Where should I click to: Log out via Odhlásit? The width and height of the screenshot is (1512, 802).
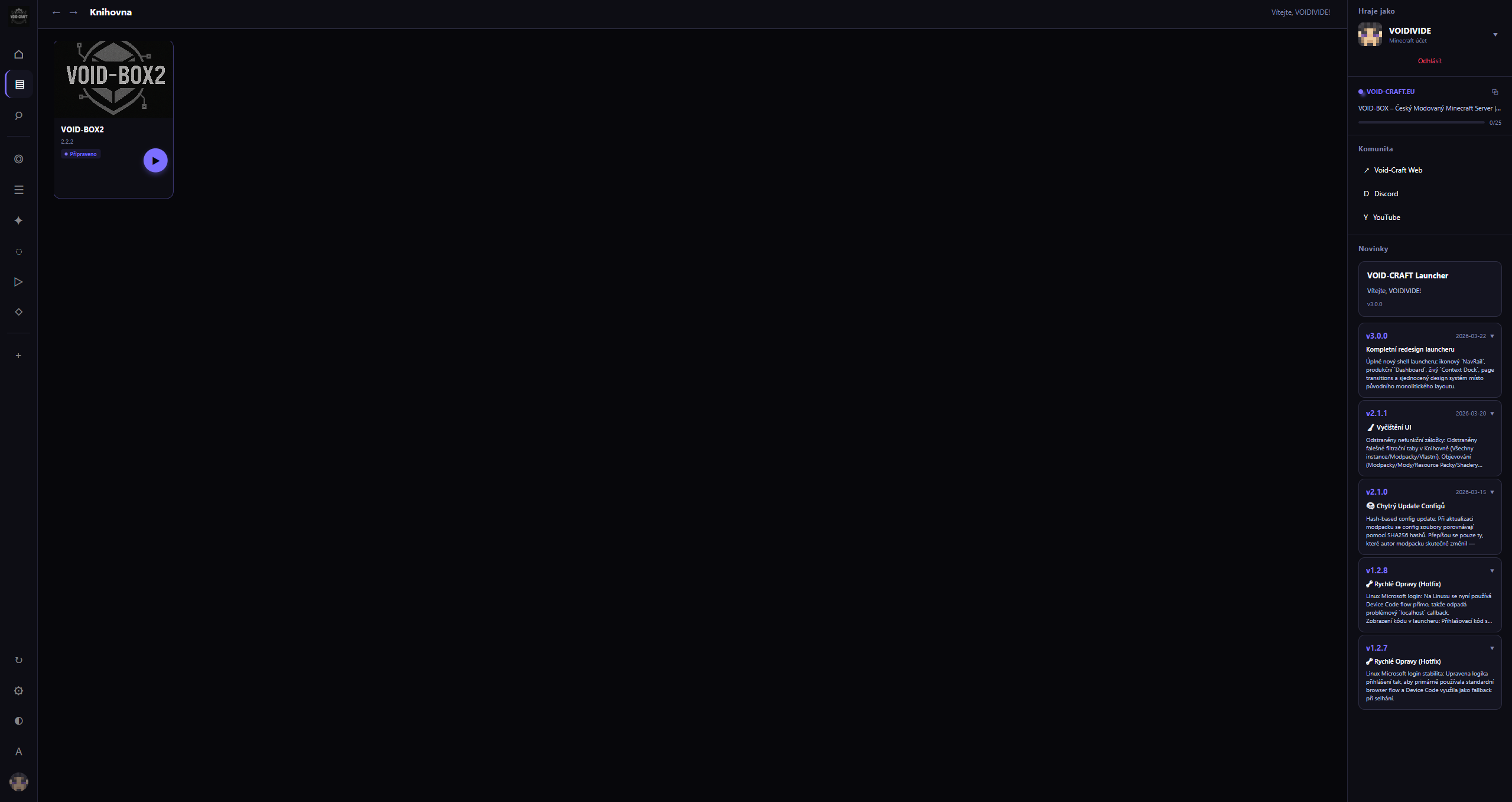pyautogui.click(x=1429, y=61)
